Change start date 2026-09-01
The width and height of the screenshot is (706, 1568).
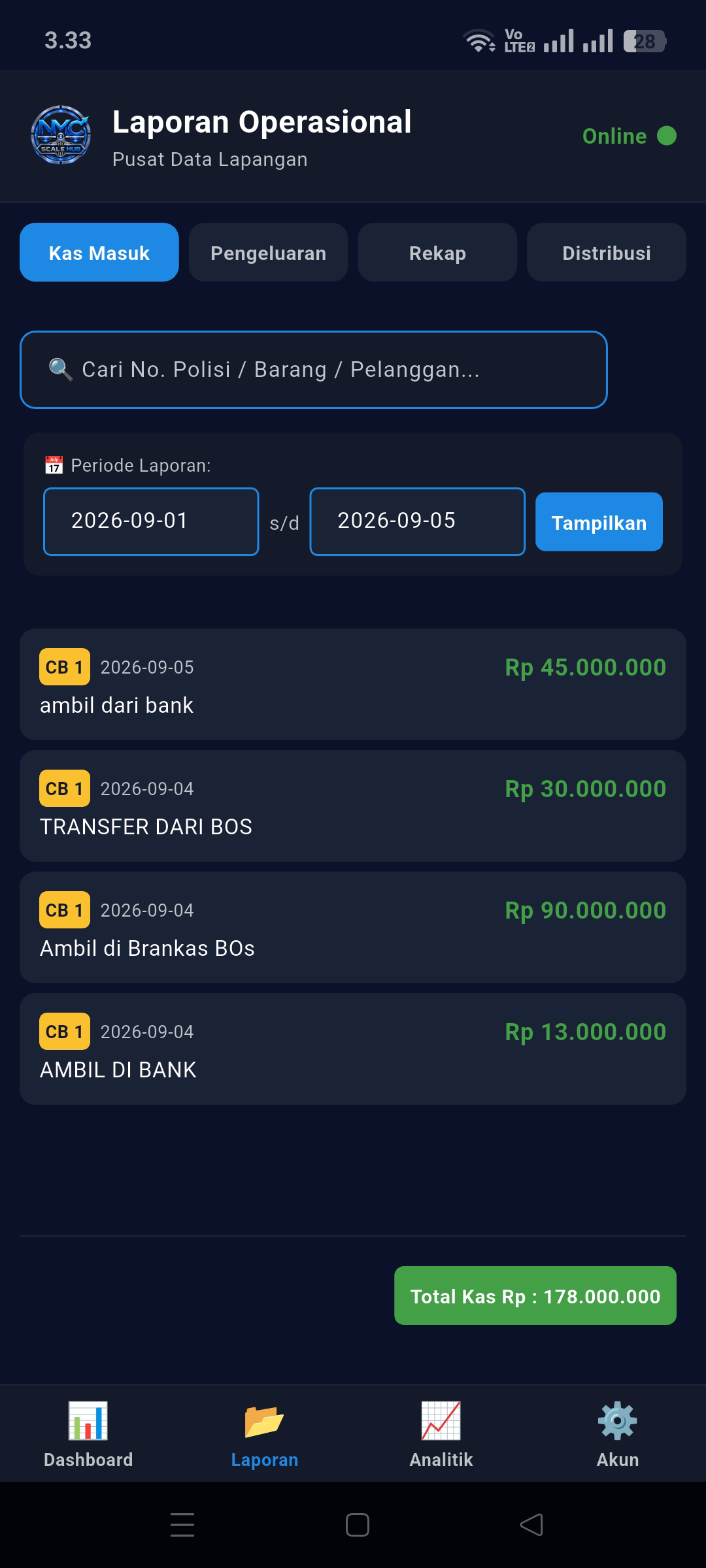pos(151,521)
